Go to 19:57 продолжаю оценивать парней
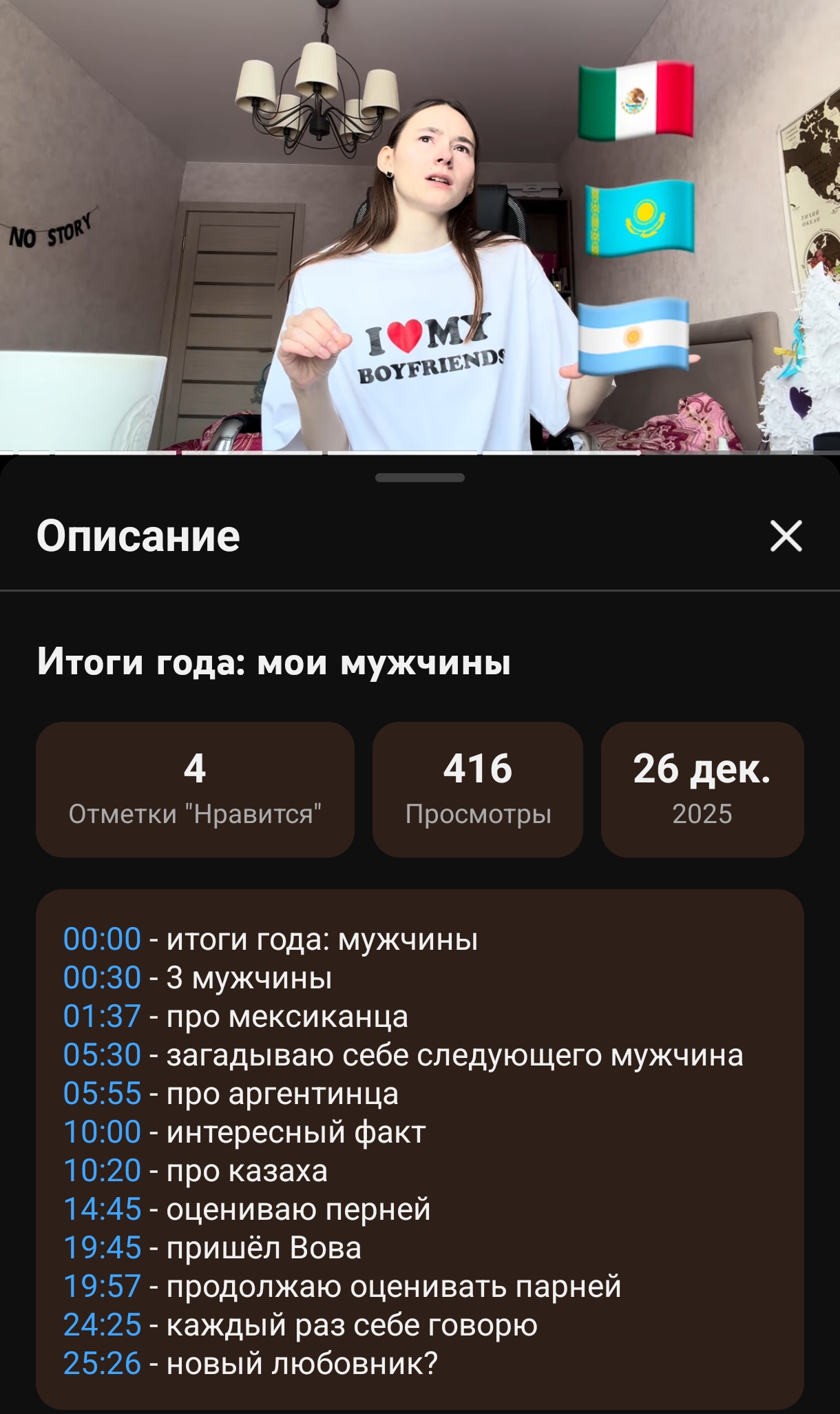840x1414 pixels. pyautogui.click(x=102, y=1287)
